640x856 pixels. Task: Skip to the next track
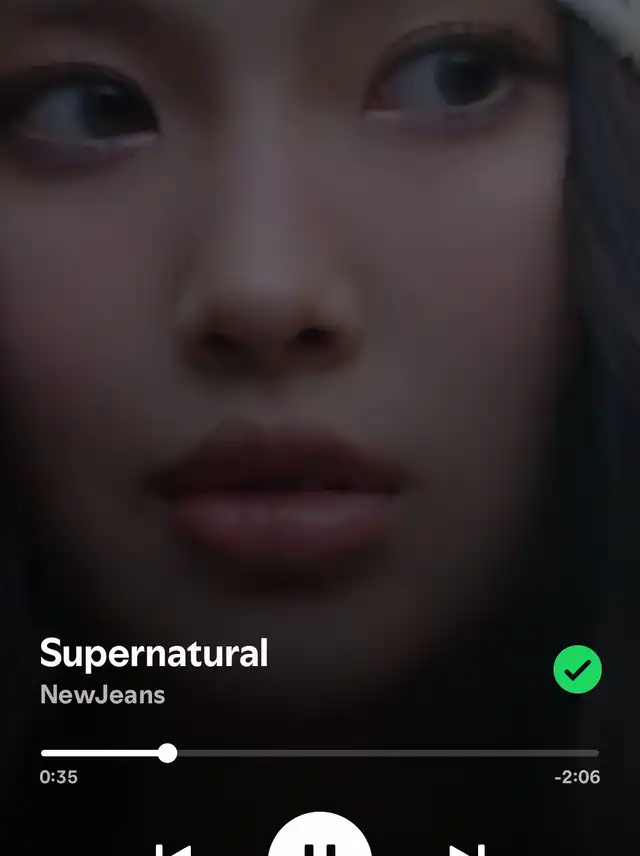tap(467, 850)
